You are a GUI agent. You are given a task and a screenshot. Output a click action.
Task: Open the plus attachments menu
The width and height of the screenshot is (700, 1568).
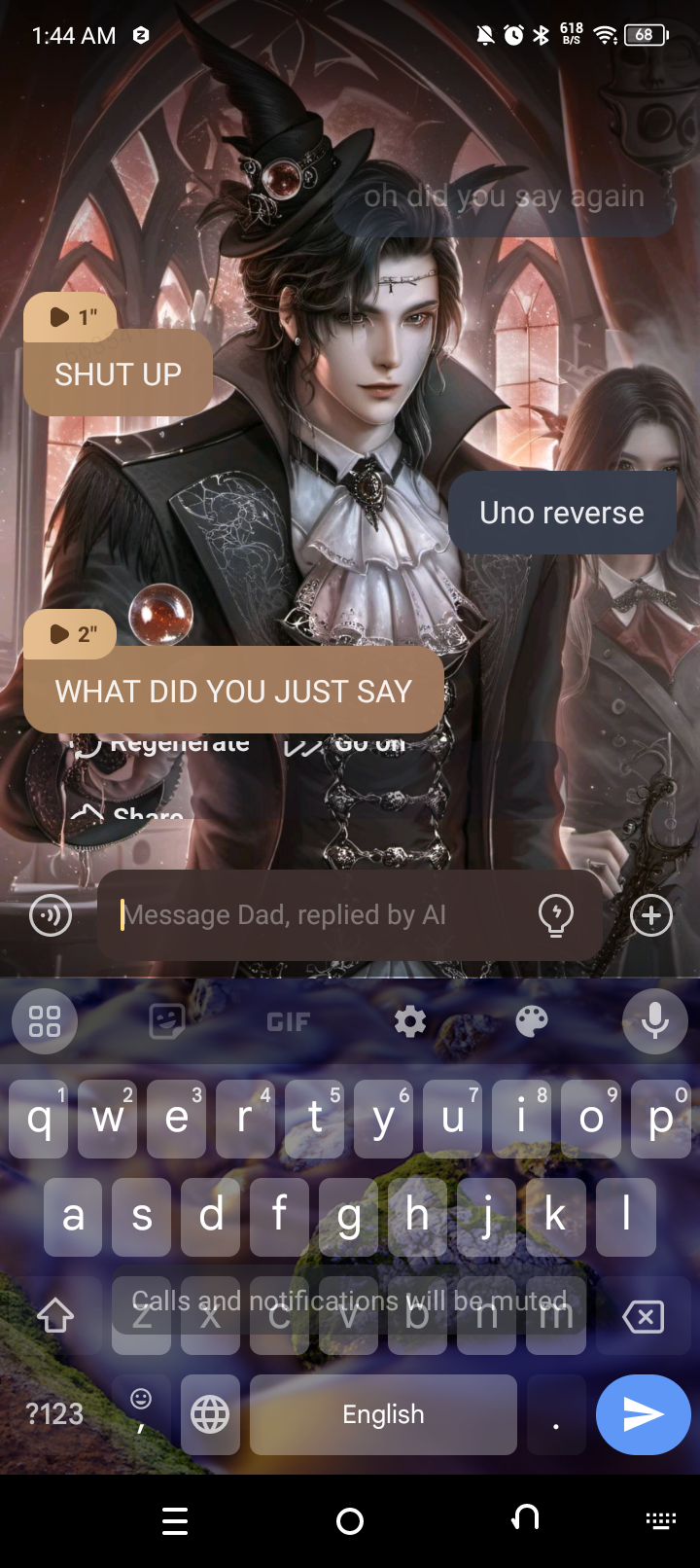point(650,915)
